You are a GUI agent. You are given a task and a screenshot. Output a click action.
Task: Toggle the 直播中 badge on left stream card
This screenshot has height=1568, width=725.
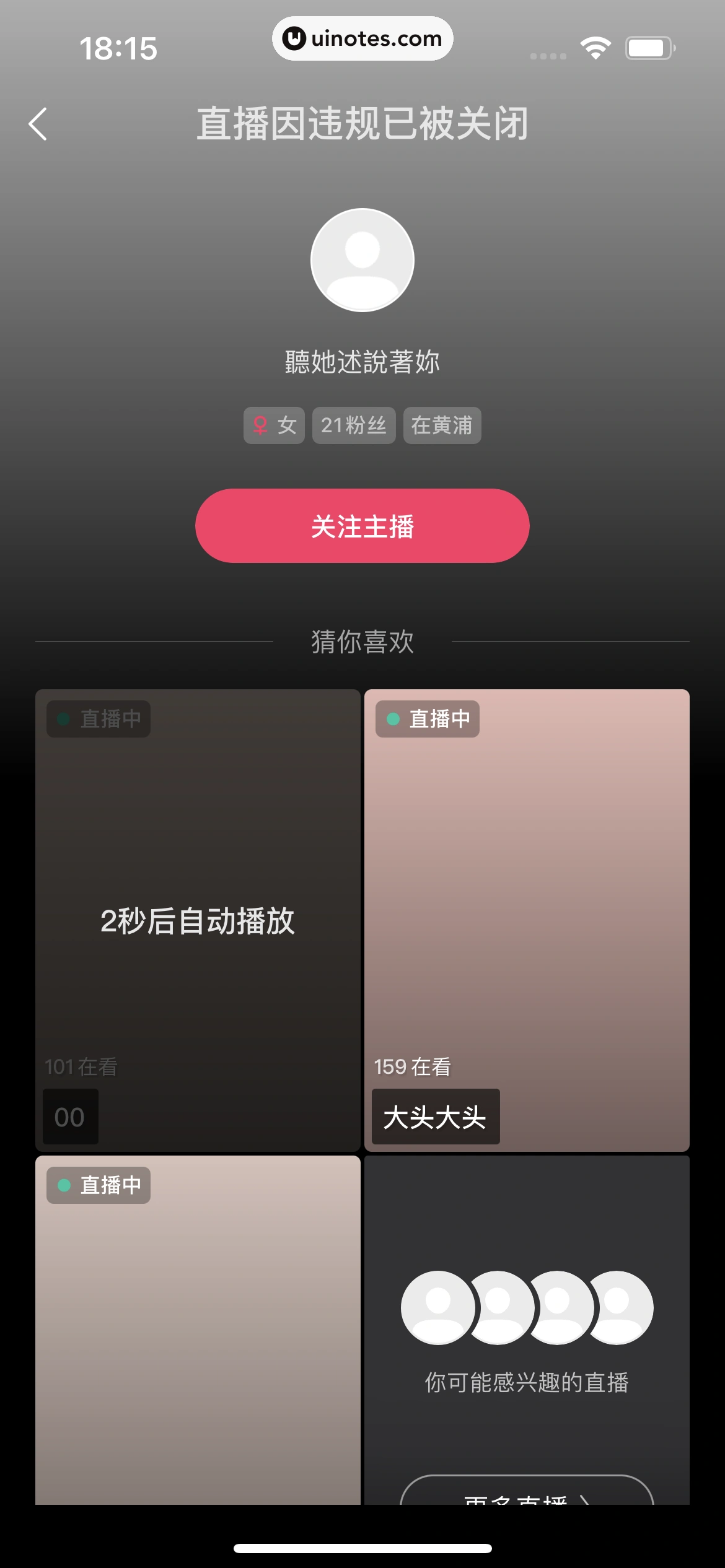(x=99, y=718)
